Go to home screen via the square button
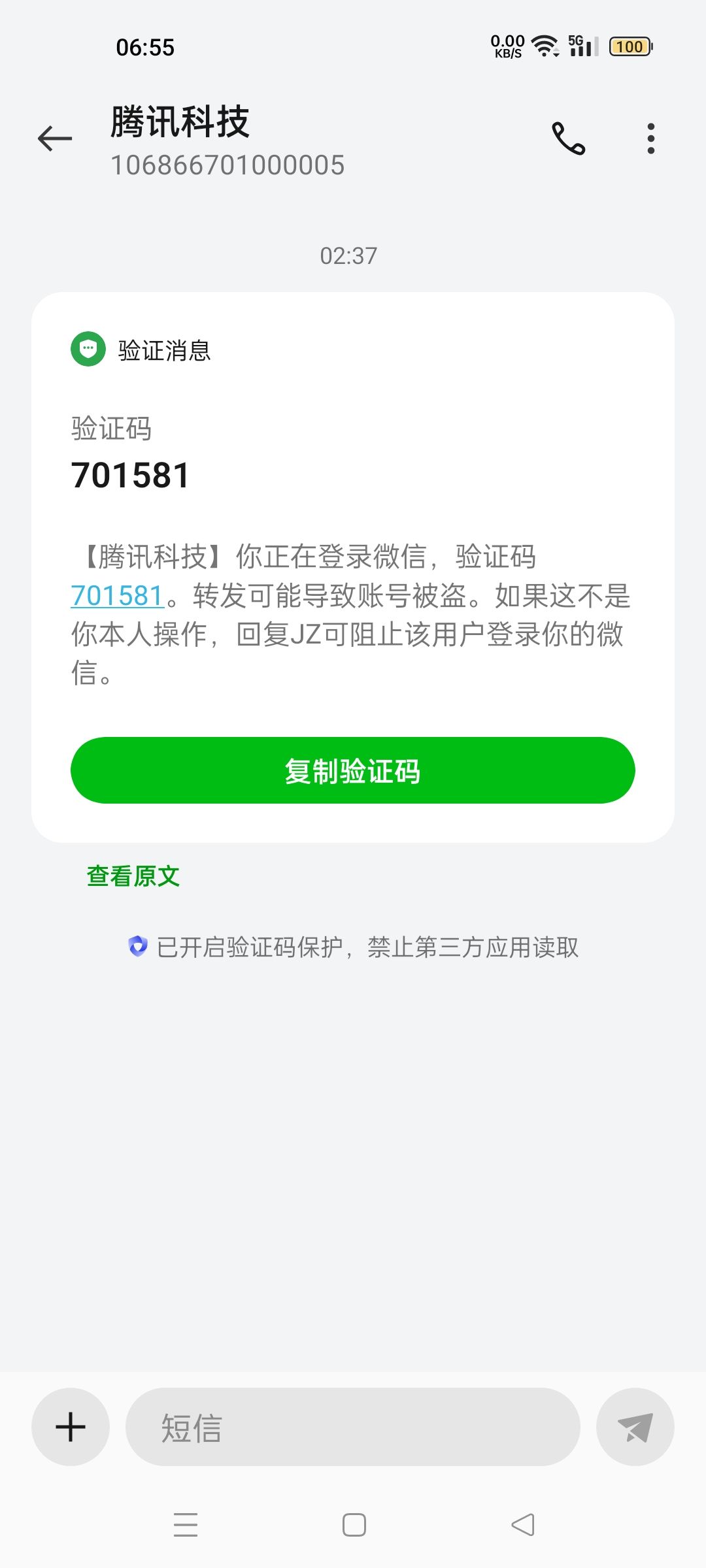Screen dimensions: 706x1568 [x=354, y=1525]
